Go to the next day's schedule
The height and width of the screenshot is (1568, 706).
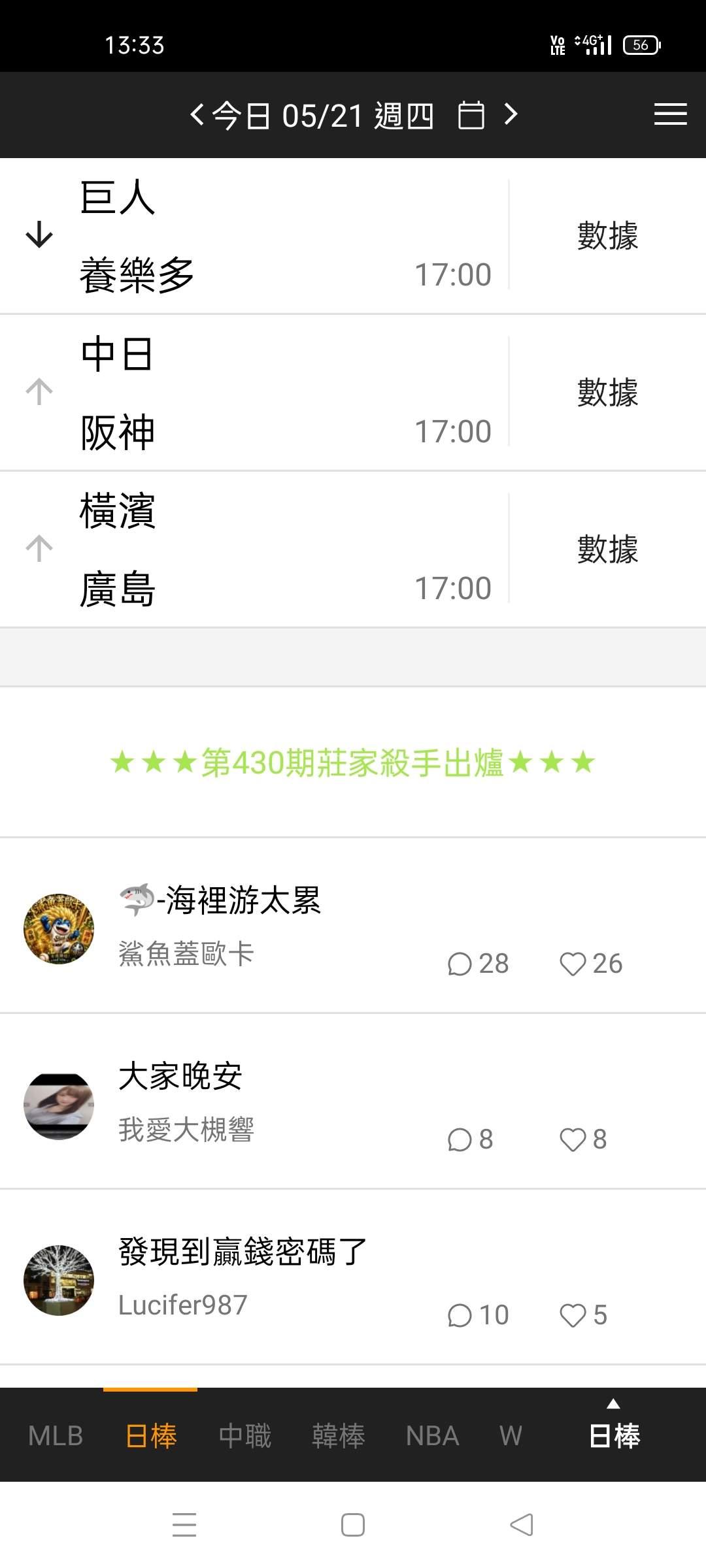(x=511, y=115)
